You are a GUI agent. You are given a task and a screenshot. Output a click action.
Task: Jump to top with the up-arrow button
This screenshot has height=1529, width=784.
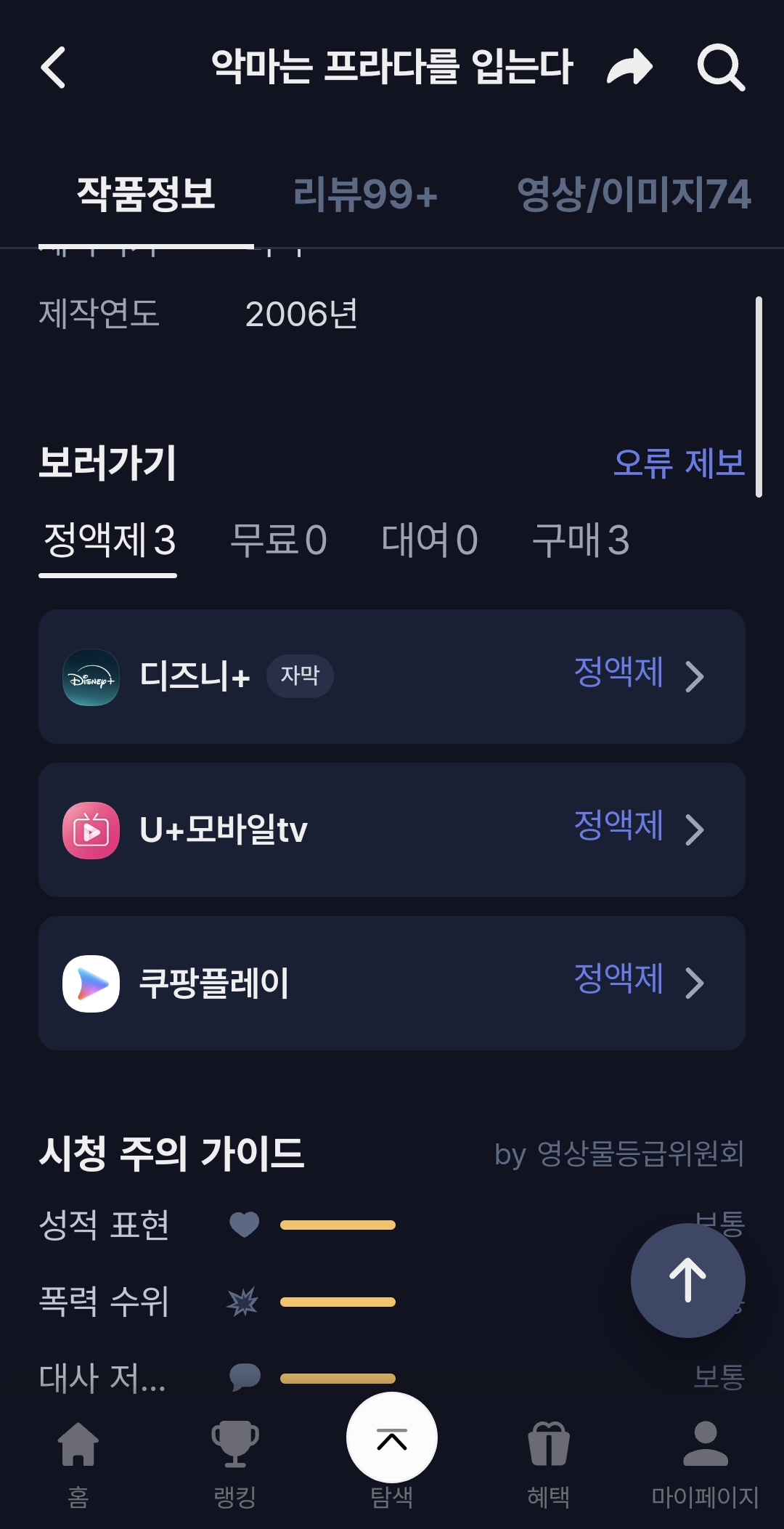pos(687,1280)
